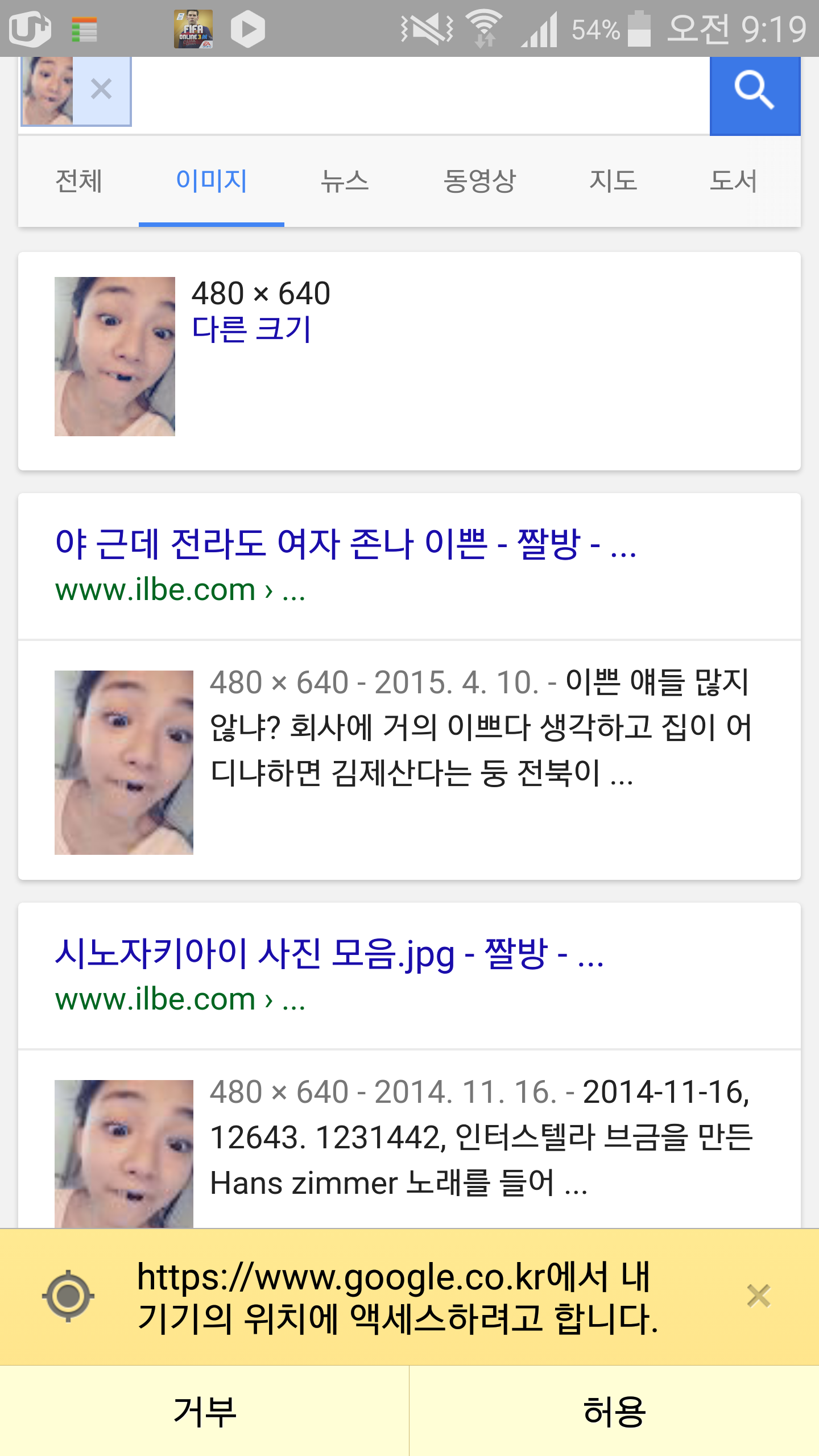Go to the 지도 tab

point(613,181)
